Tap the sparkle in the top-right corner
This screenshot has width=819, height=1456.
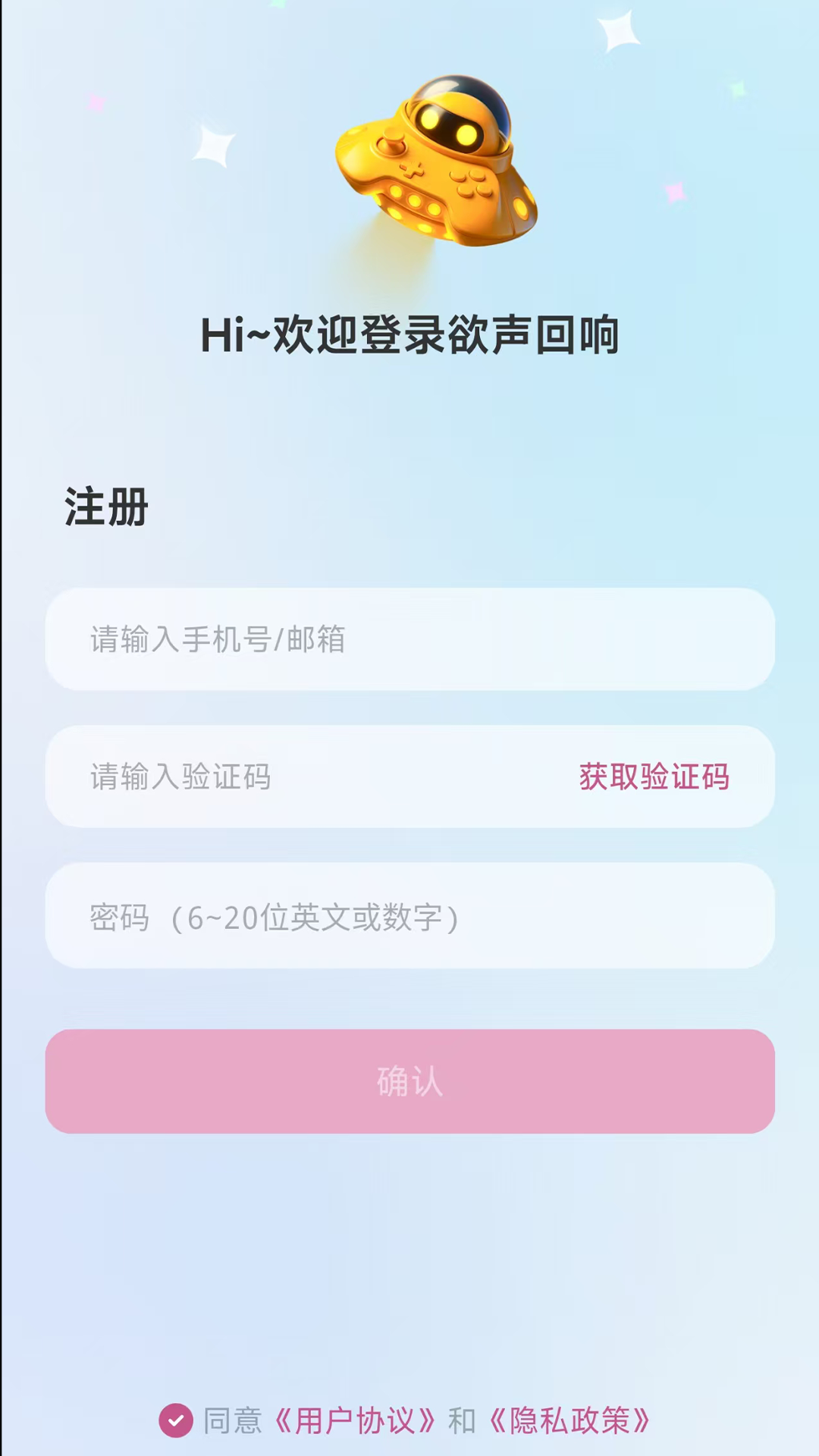[x=618, y=30]
